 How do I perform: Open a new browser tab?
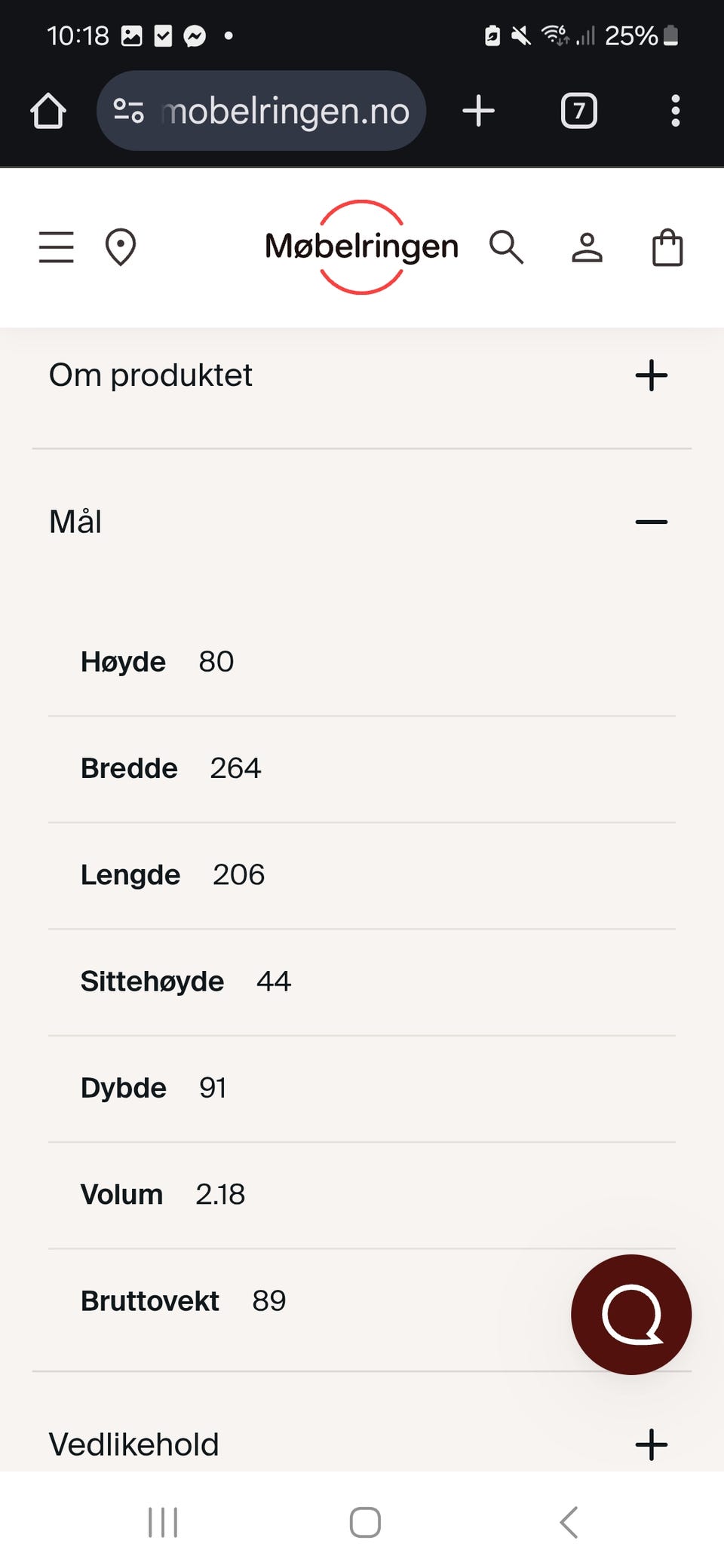(478, 112)
